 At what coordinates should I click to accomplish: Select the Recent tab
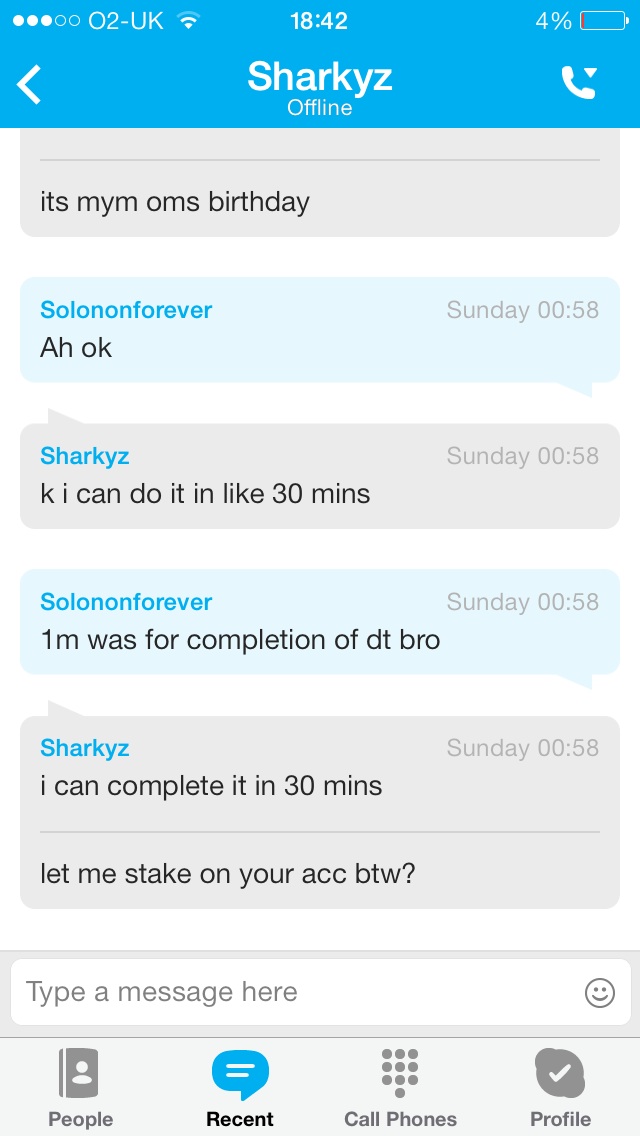pos(240,1088)
